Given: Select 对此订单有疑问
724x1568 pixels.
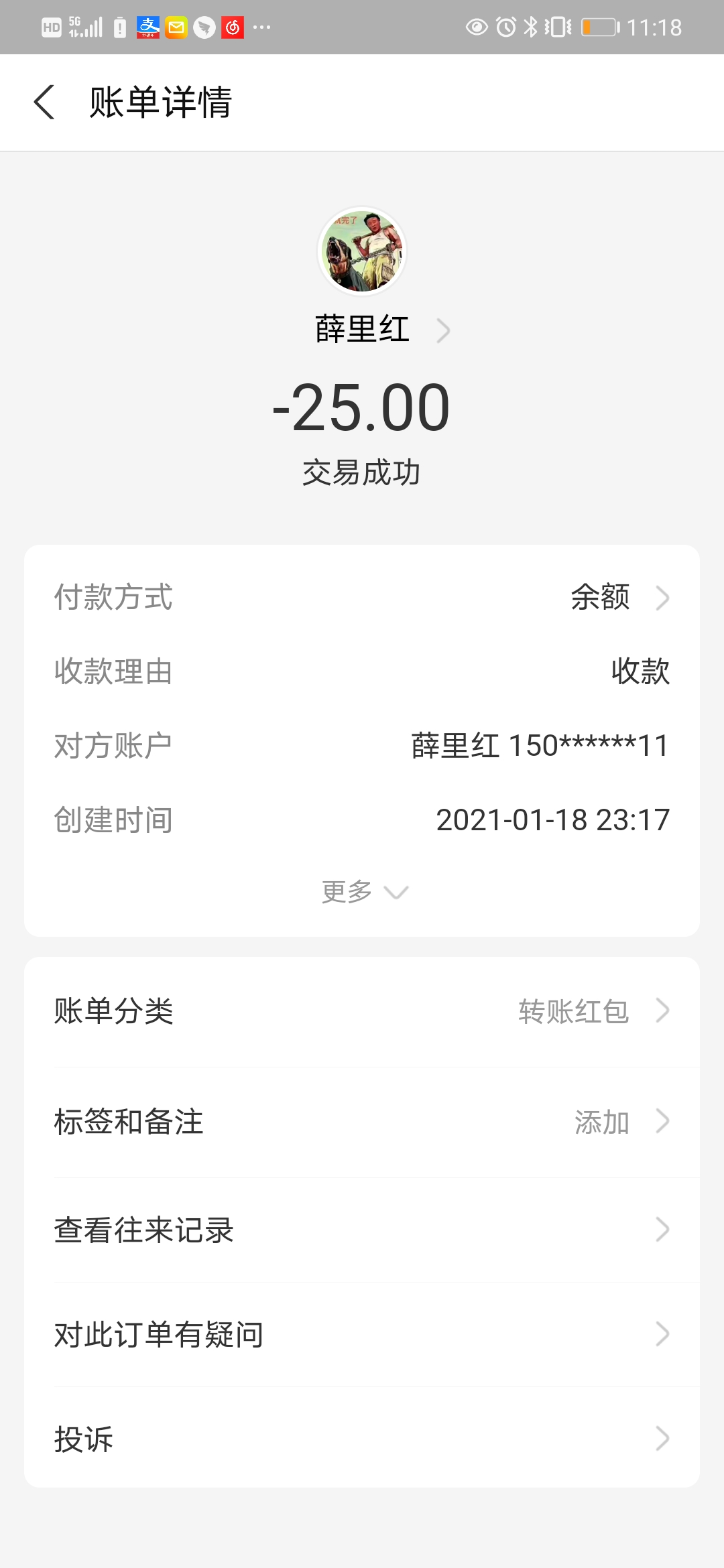Looking at the screenshot, I should 362,1335.
